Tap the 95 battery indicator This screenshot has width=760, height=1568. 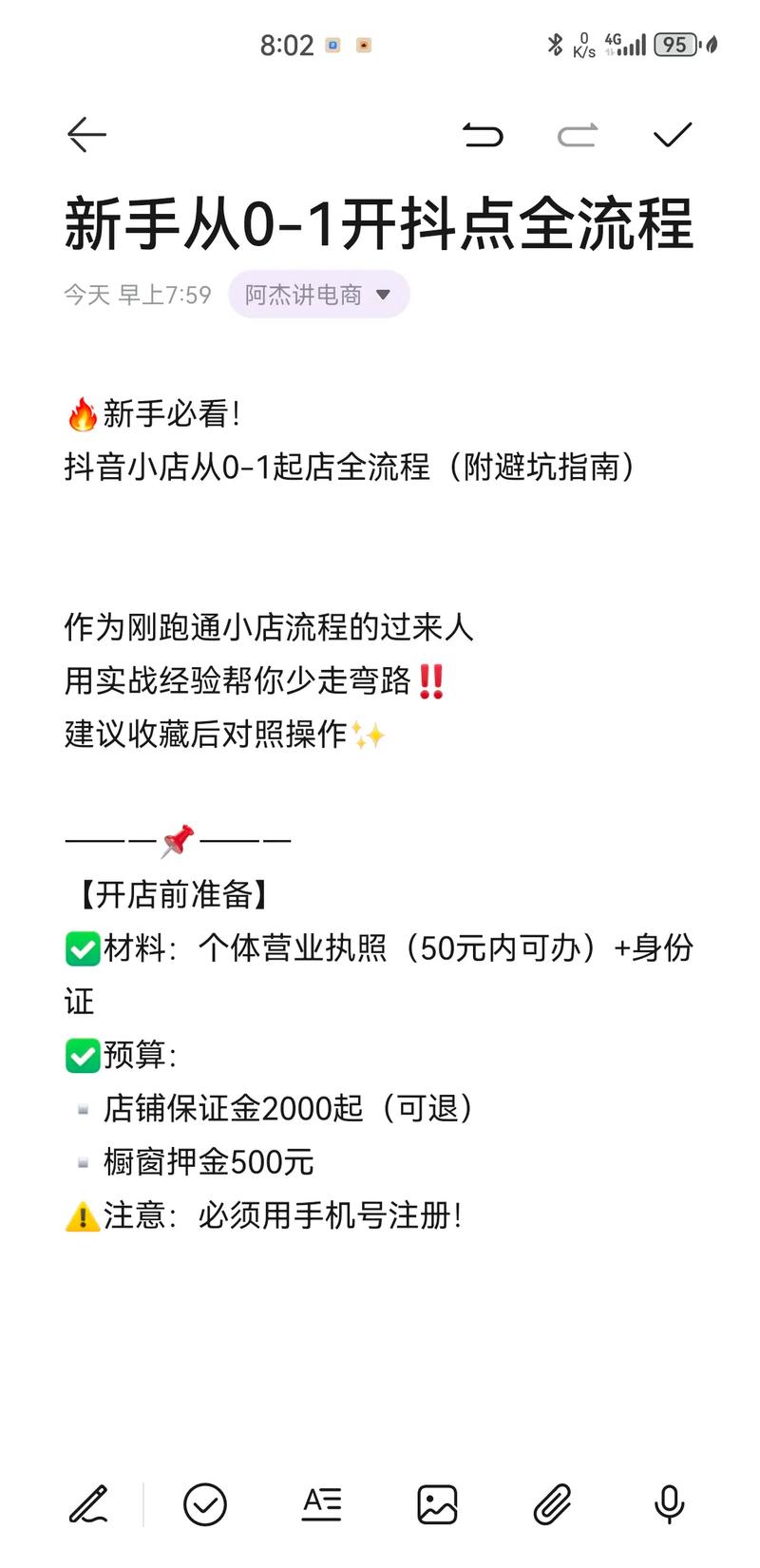675,44
